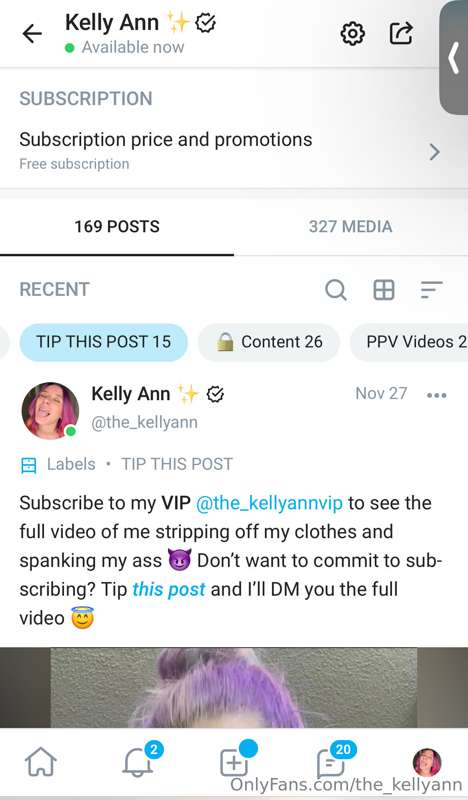
Task: Tap the 'this post' link
Action: point(168,589)
